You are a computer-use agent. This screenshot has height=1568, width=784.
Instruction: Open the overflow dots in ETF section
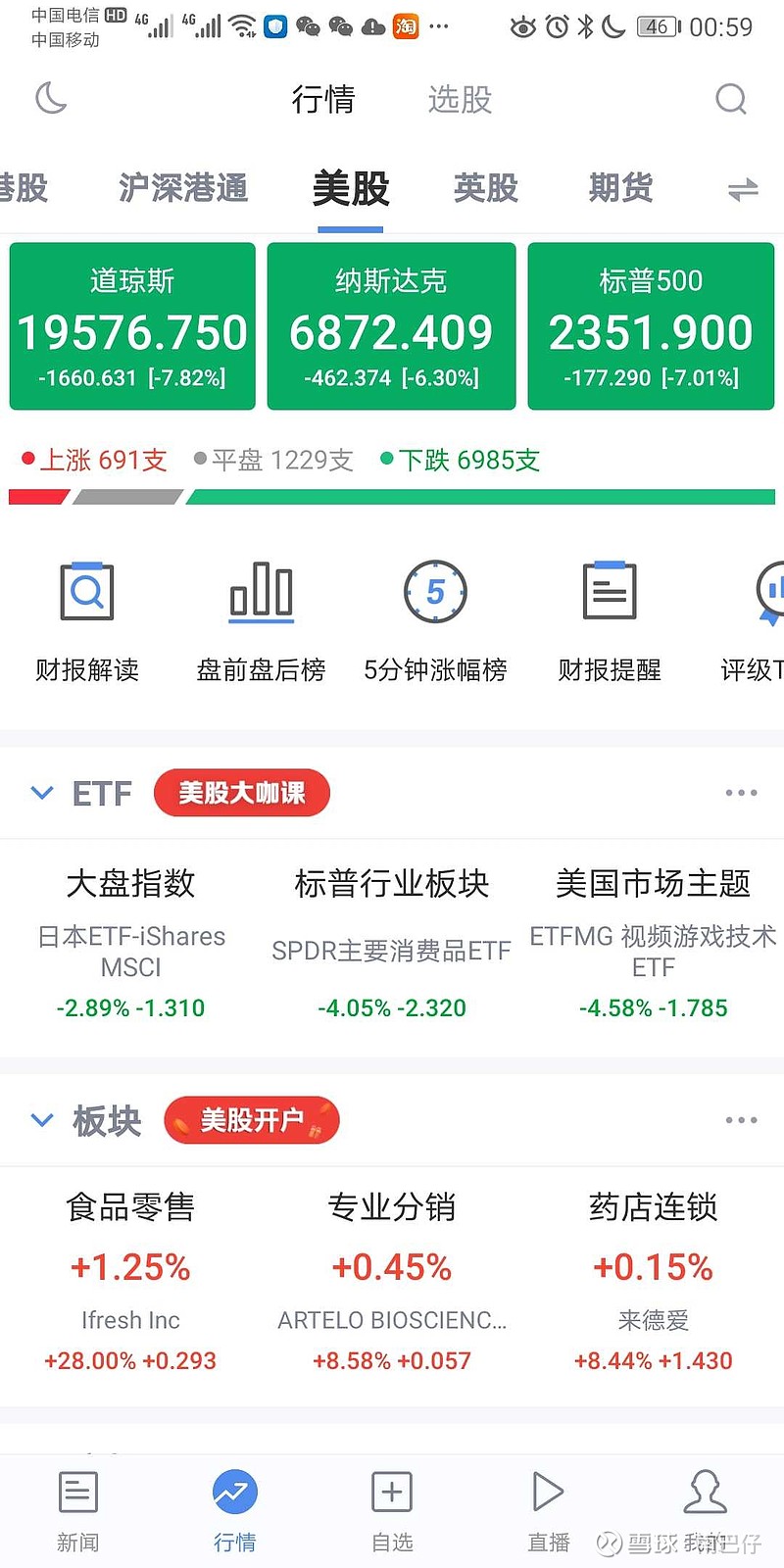coord(741,793)
